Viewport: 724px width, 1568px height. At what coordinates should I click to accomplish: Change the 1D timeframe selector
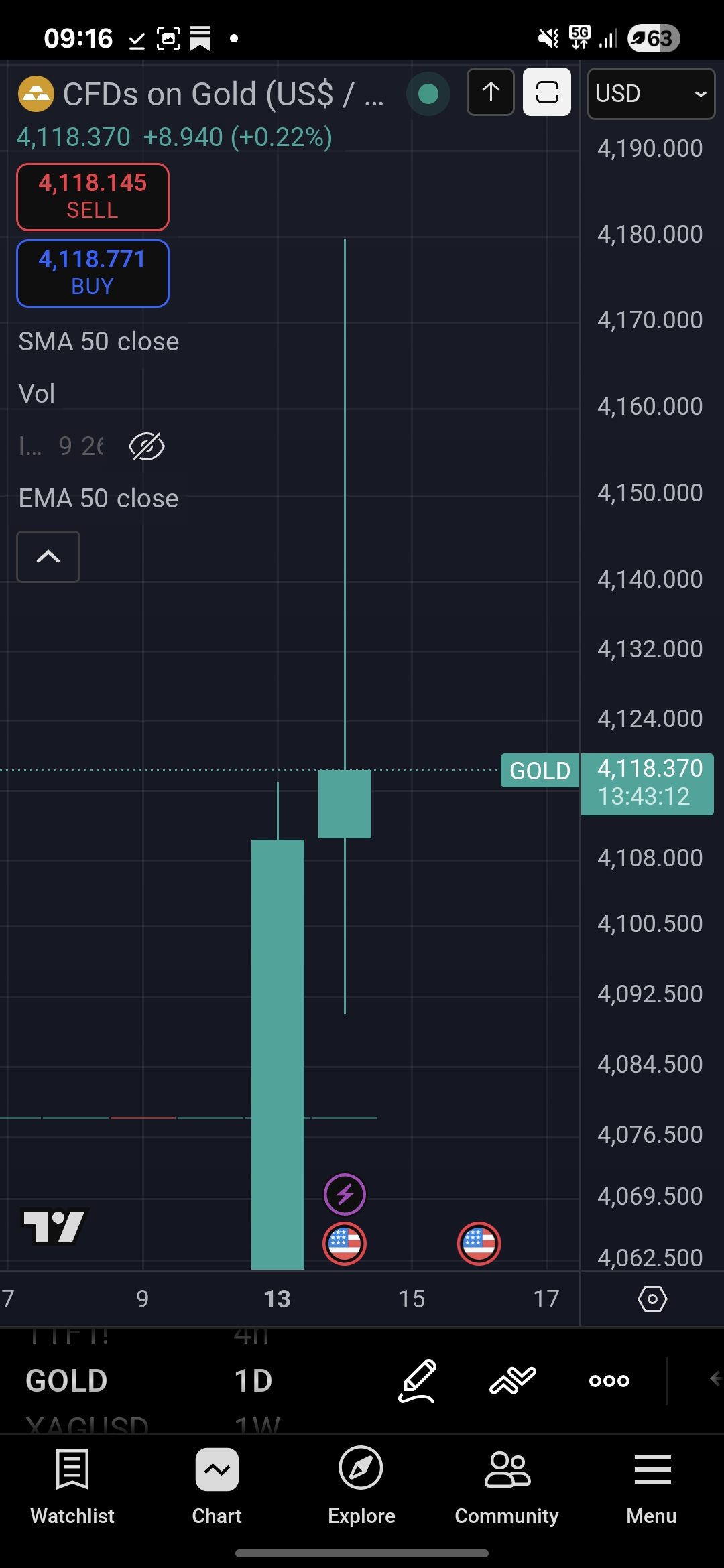coord(253,1380)
